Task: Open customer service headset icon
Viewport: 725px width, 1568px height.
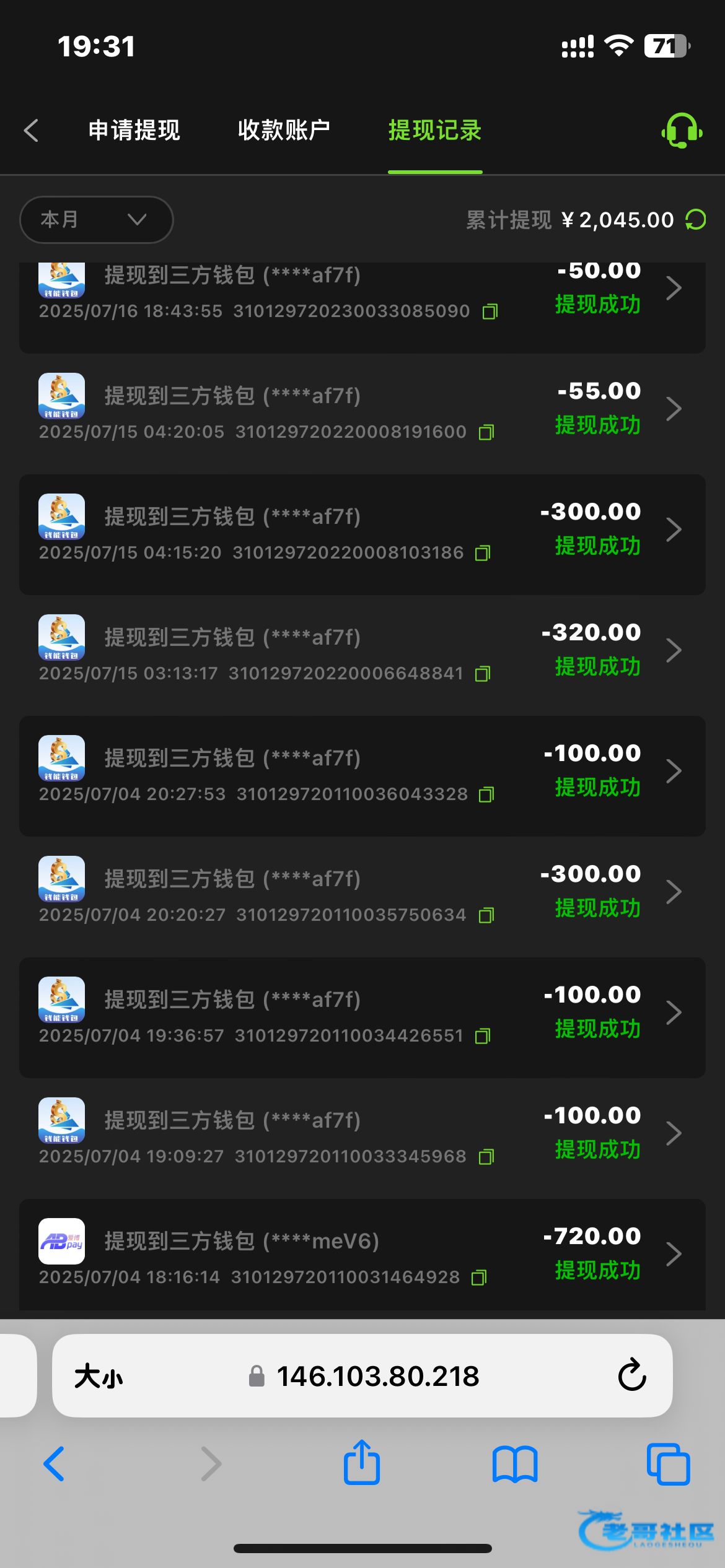Action: [x=682, y=131]
